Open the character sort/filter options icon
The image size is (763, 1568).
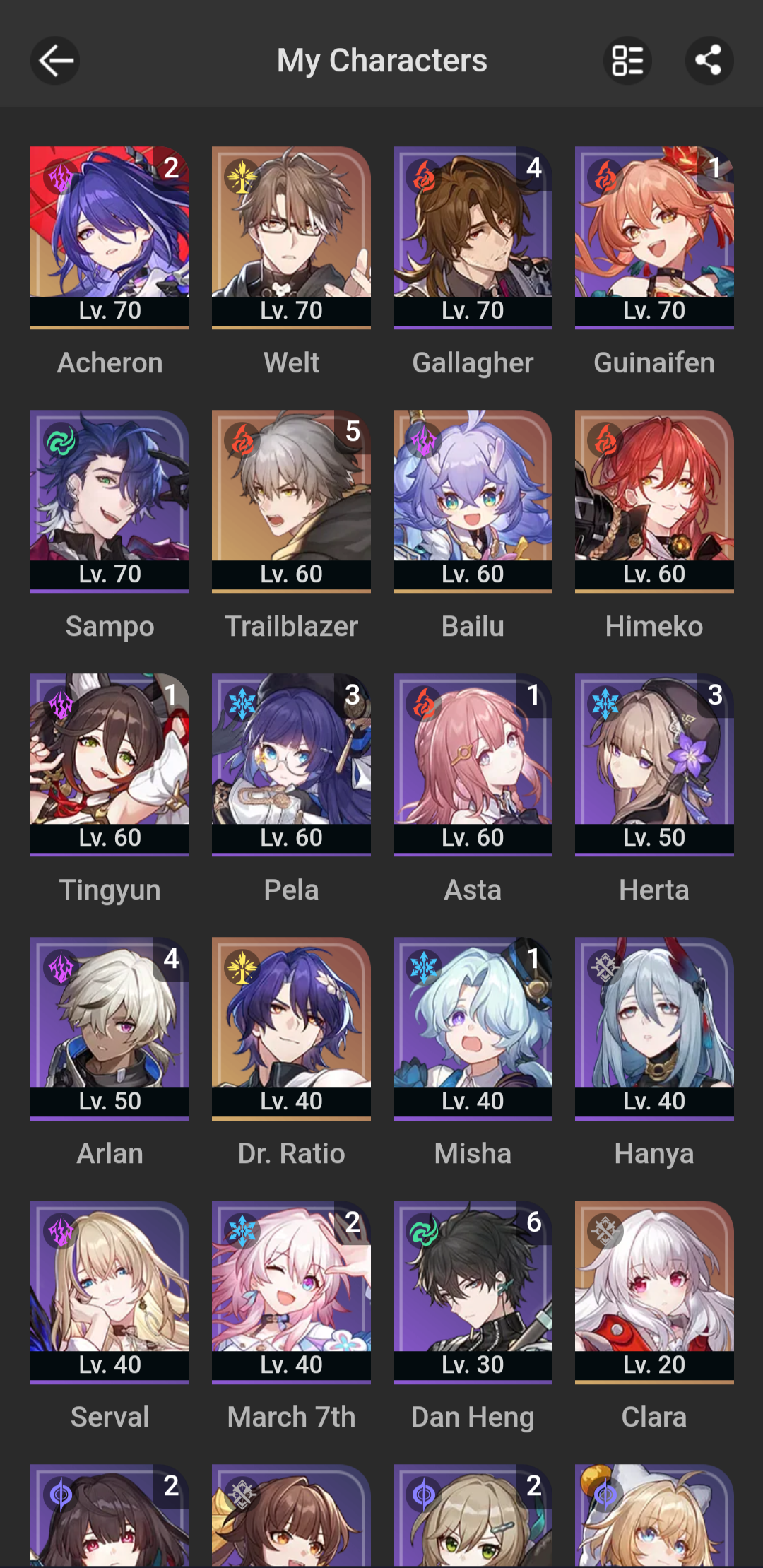pyautogui.click(x=626, y=60)
